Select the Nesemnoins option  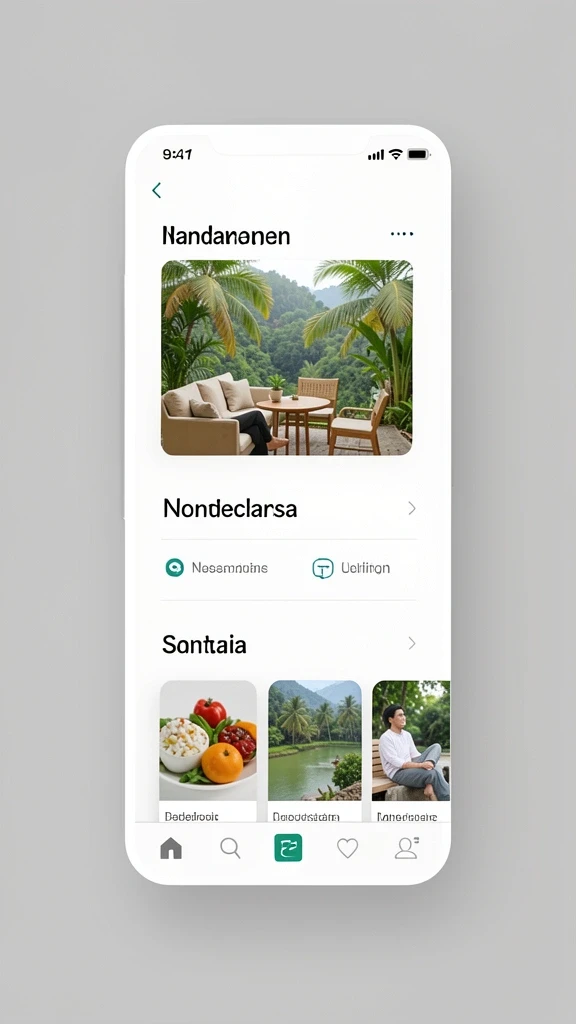tap(217, 568)
